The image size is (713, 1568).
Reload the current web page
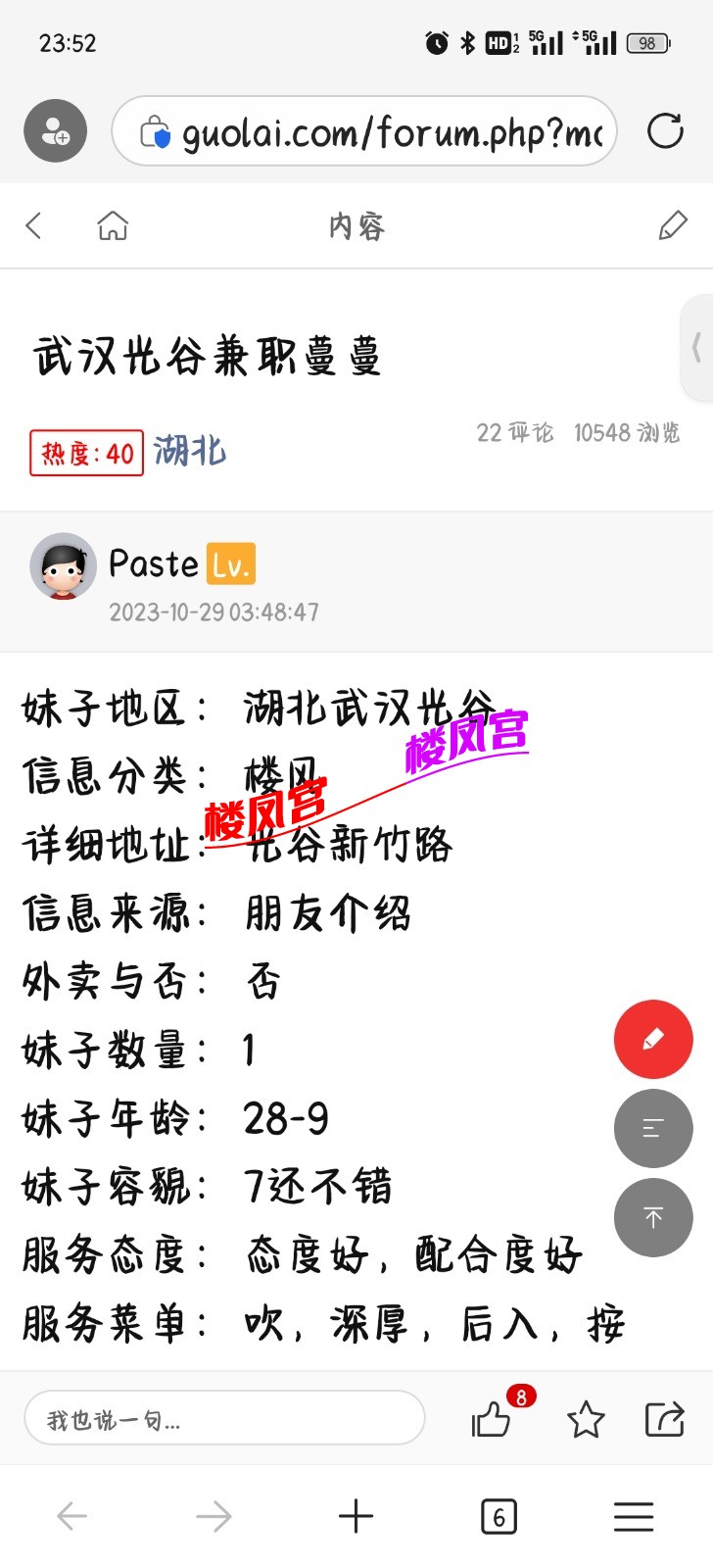point(665,130)
